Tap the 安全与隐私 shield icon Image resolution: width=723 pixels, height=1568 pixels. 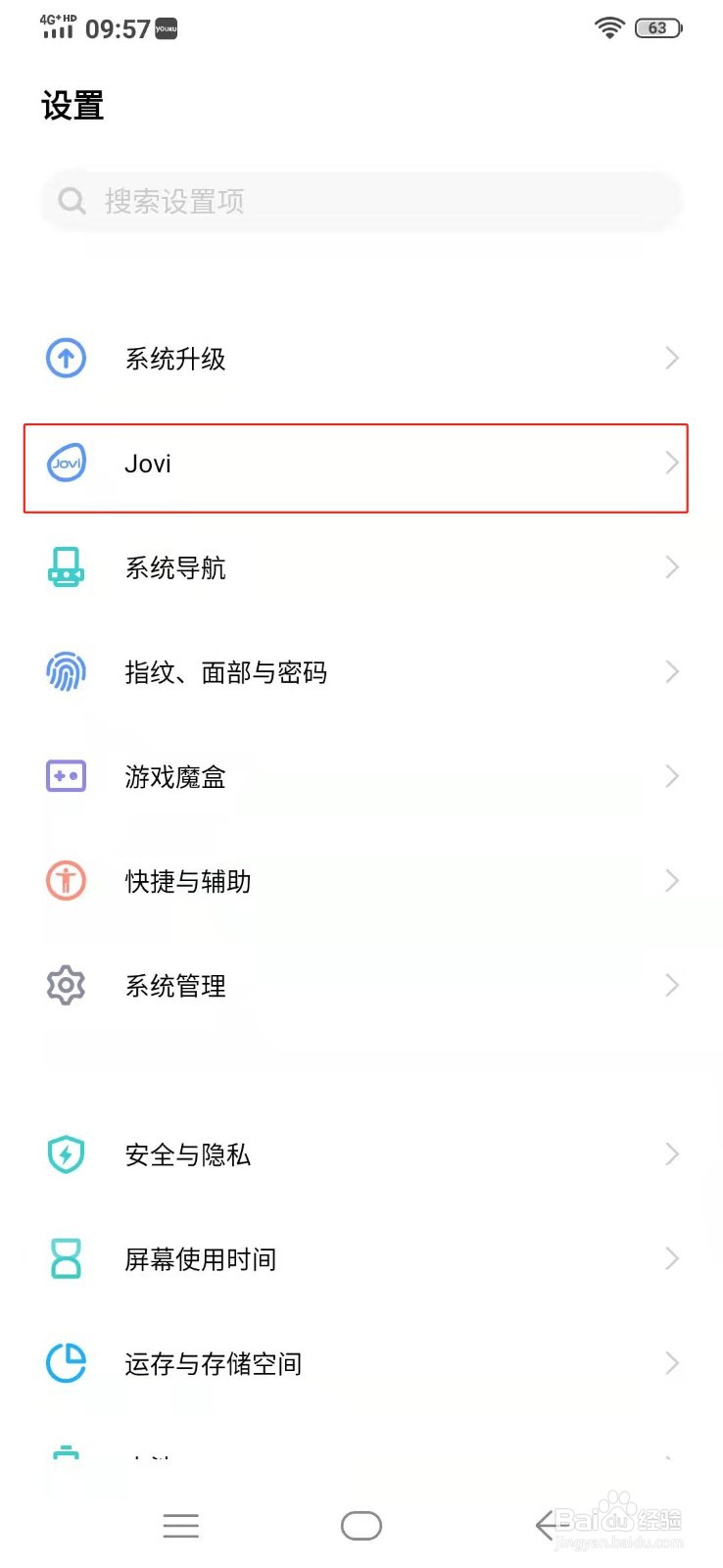65,1154
